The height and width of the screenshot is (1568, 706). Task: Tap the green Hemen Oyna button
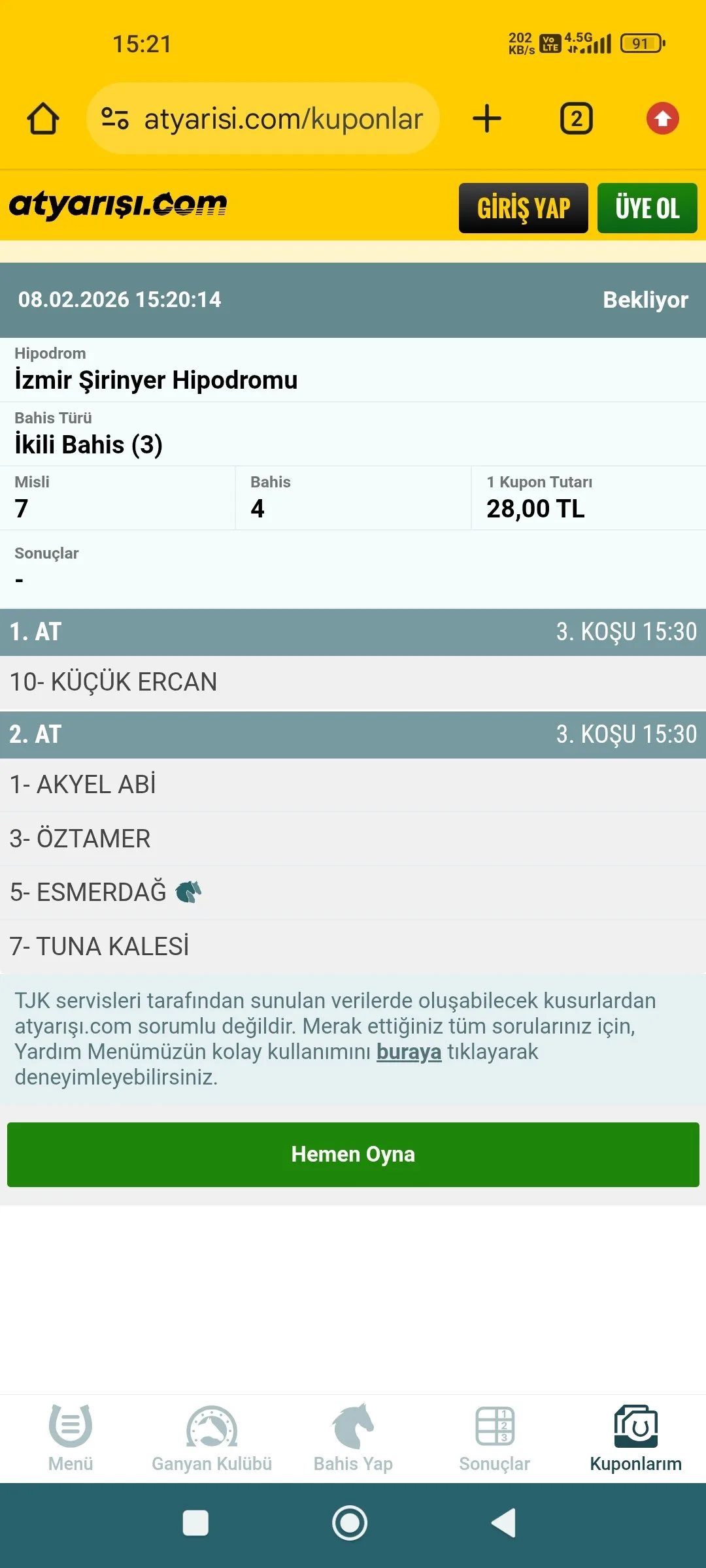pyautogui.click(x=353, y=1154)
